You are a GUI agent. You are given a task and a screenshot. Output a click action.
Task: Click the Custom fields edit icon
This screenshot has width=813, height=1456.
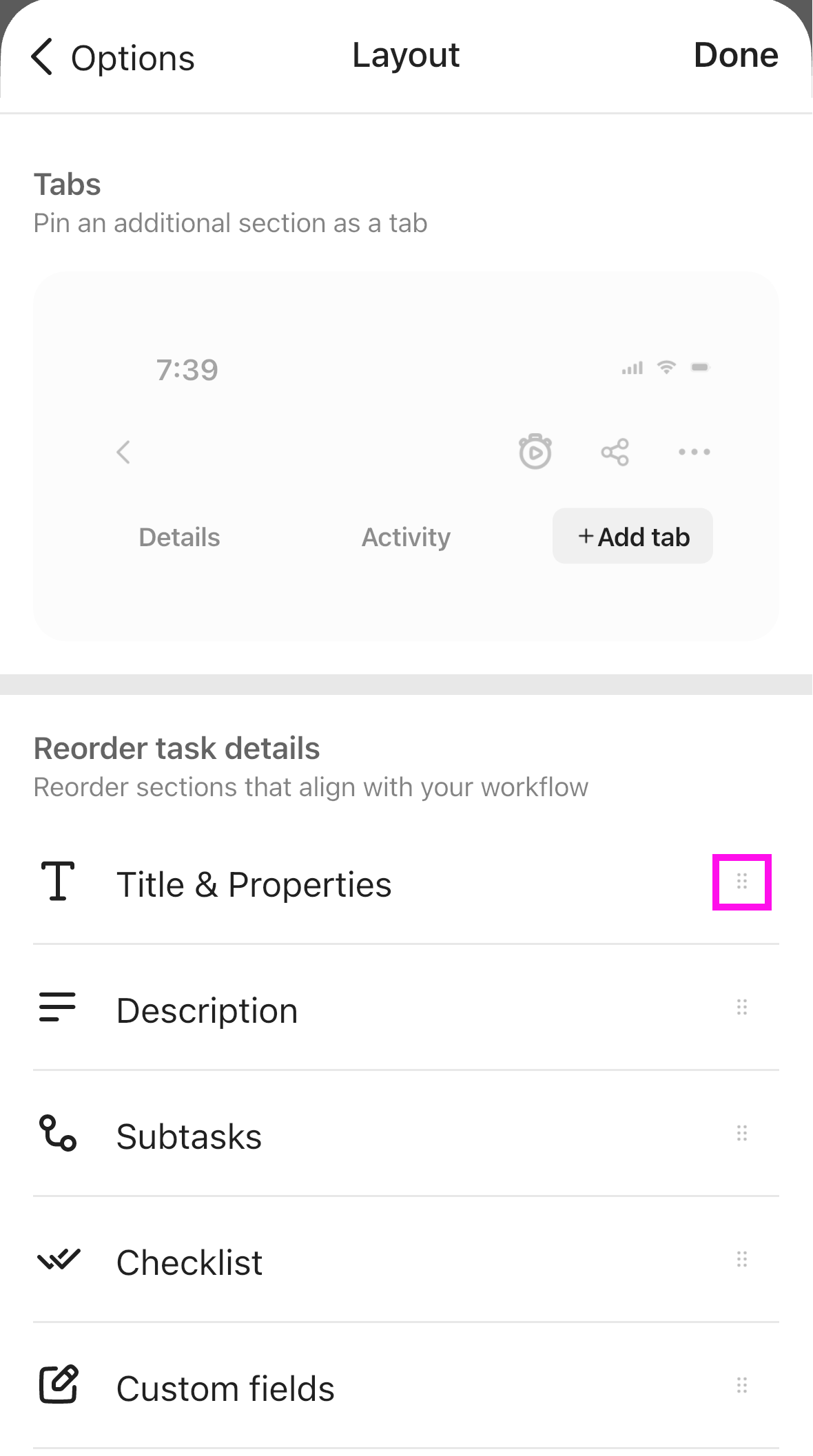click(x=58, y=1386)
